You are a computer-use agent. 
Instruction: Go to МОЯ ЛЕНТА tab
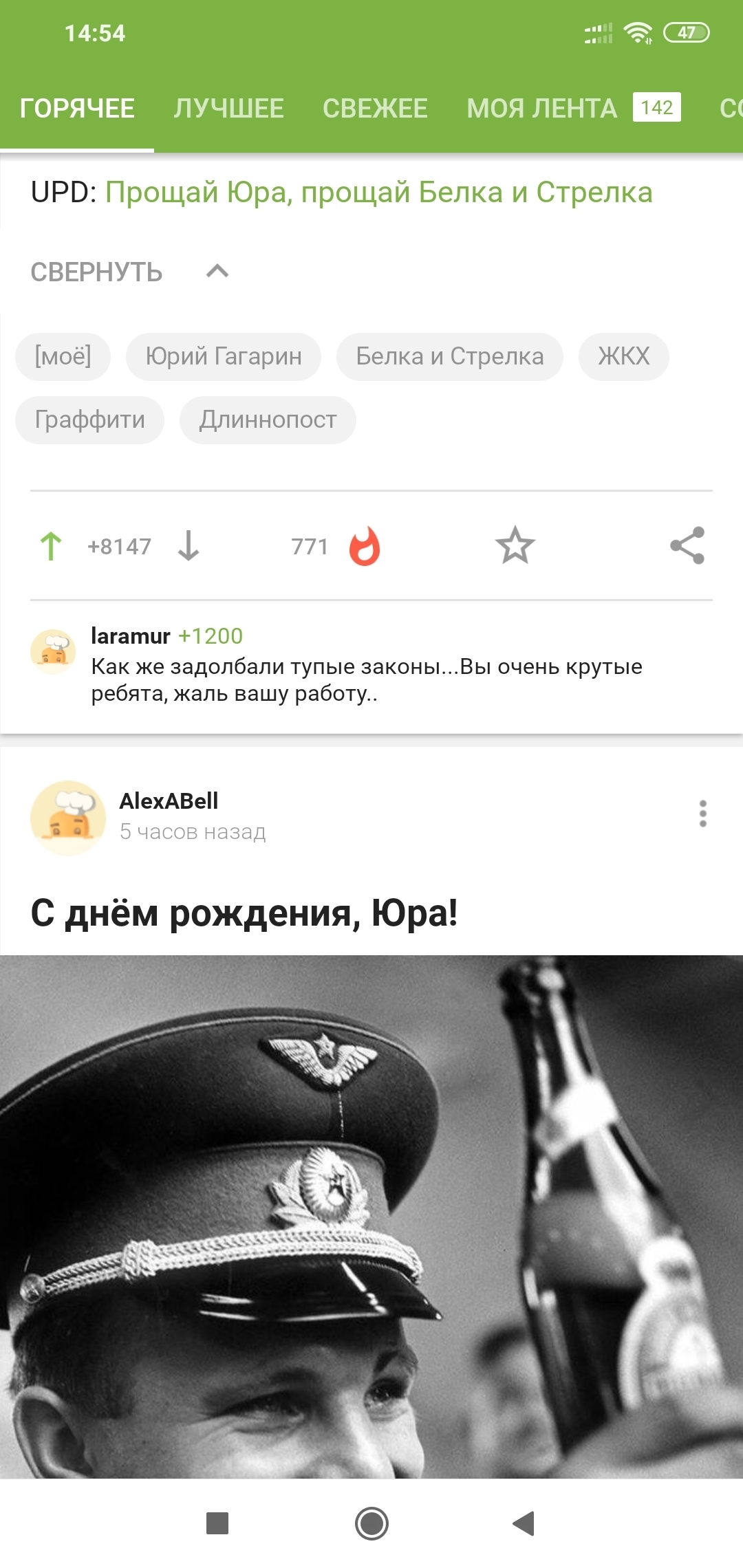[542, 109]
